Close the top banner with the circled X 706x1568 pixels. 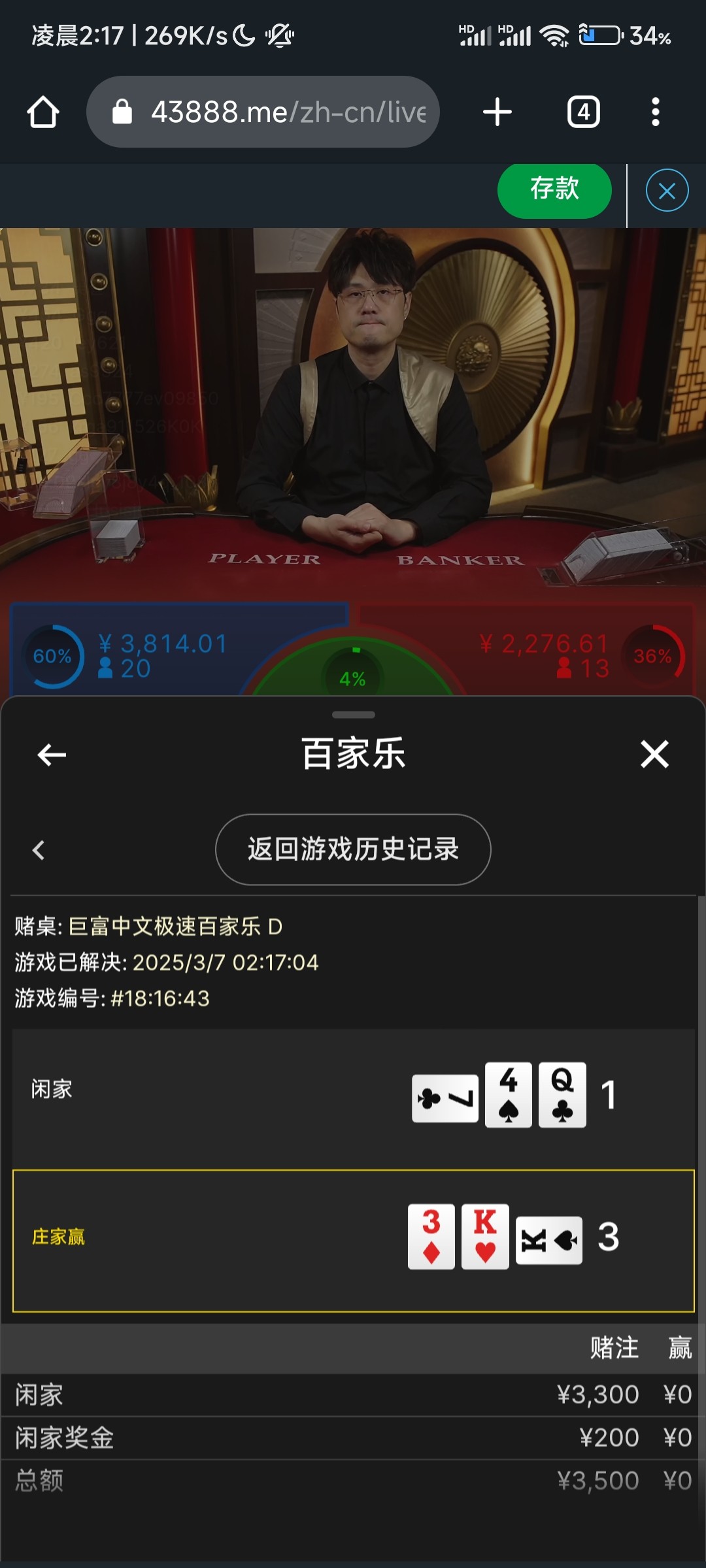point(667,191)
